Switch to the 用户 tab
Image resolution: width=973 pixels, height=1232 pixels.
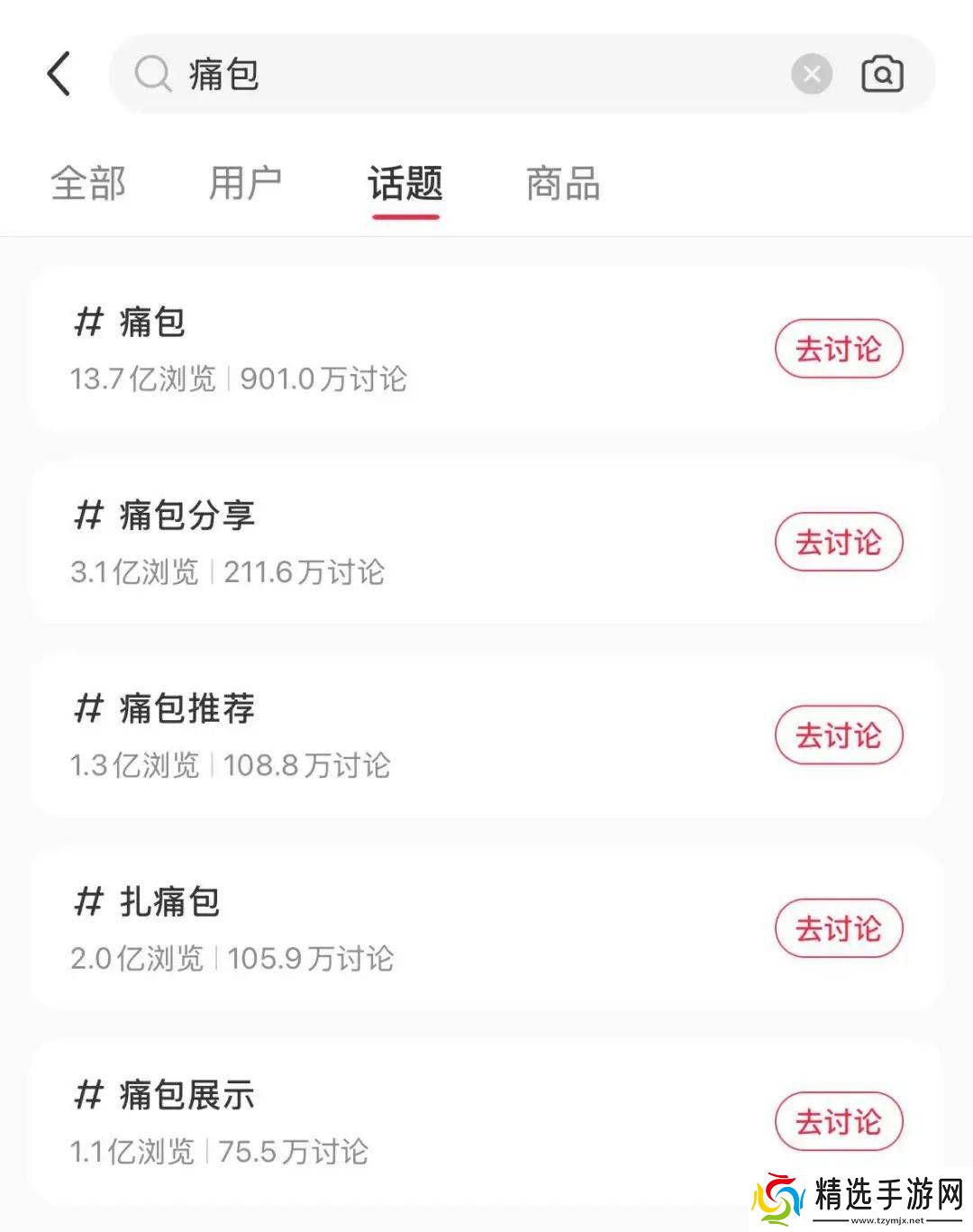[x=245, y=183]
